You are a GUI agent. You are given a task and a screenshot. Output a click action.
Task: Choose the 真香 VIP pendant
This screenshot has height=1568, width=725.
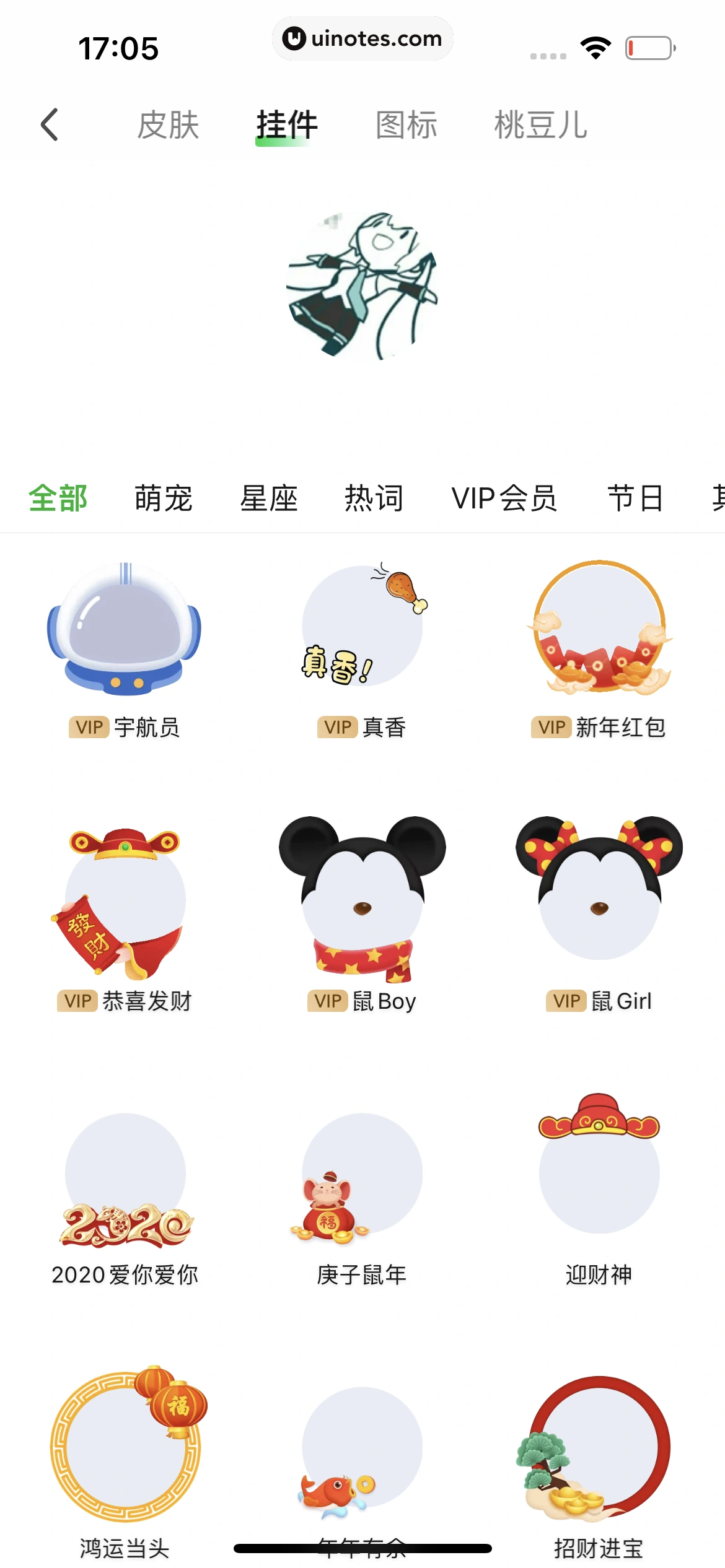362,627
